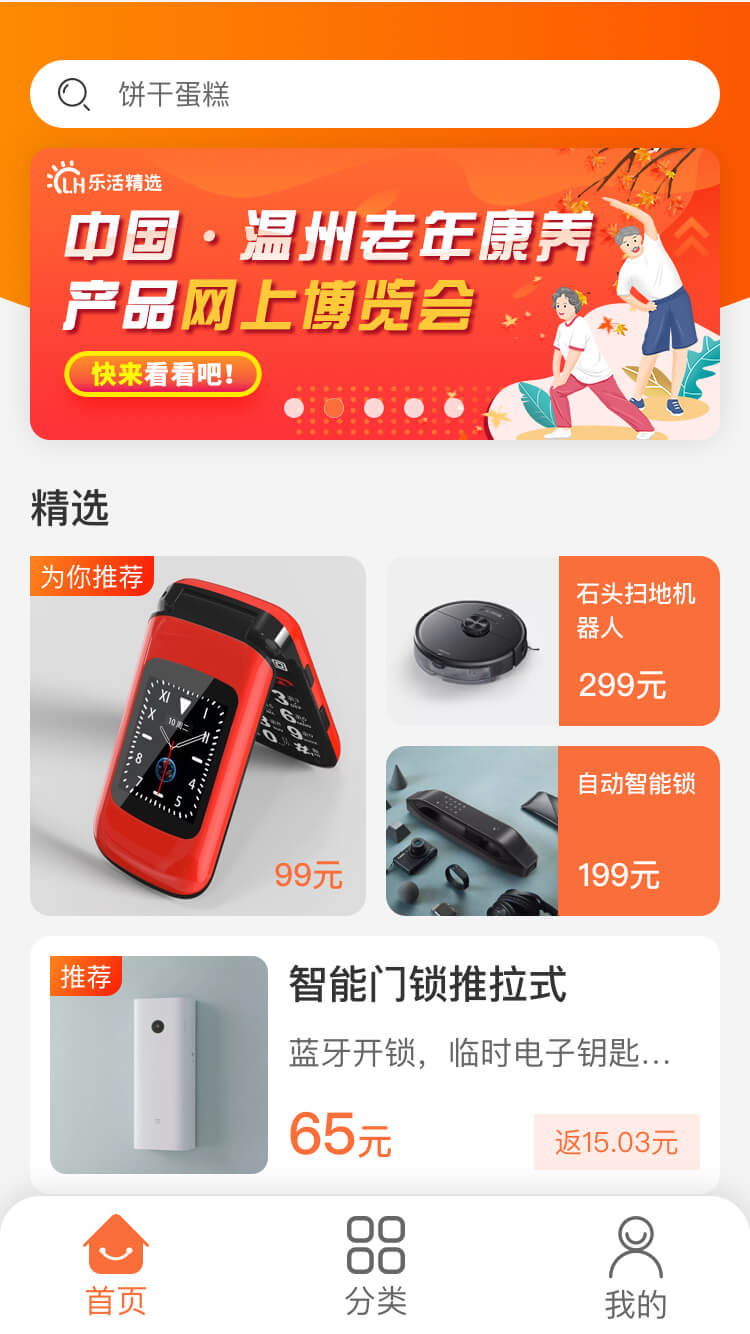The width and height of the screenshot is (750, 1334).
Task: Open the 自动智能锁 product card
Action: point(553,831)
